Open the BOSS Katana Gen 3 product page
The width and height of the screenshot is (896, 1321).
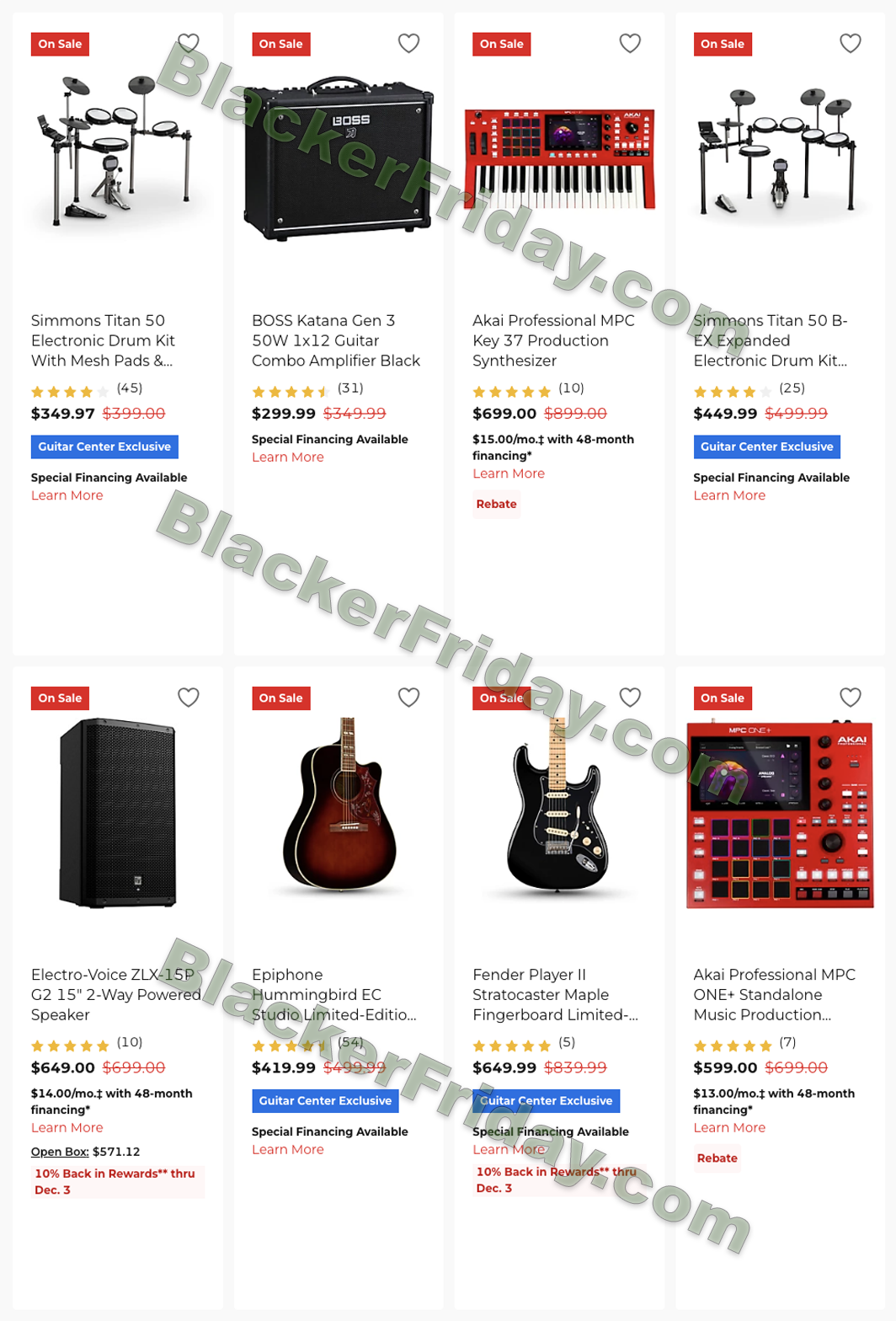click(335, 340)
